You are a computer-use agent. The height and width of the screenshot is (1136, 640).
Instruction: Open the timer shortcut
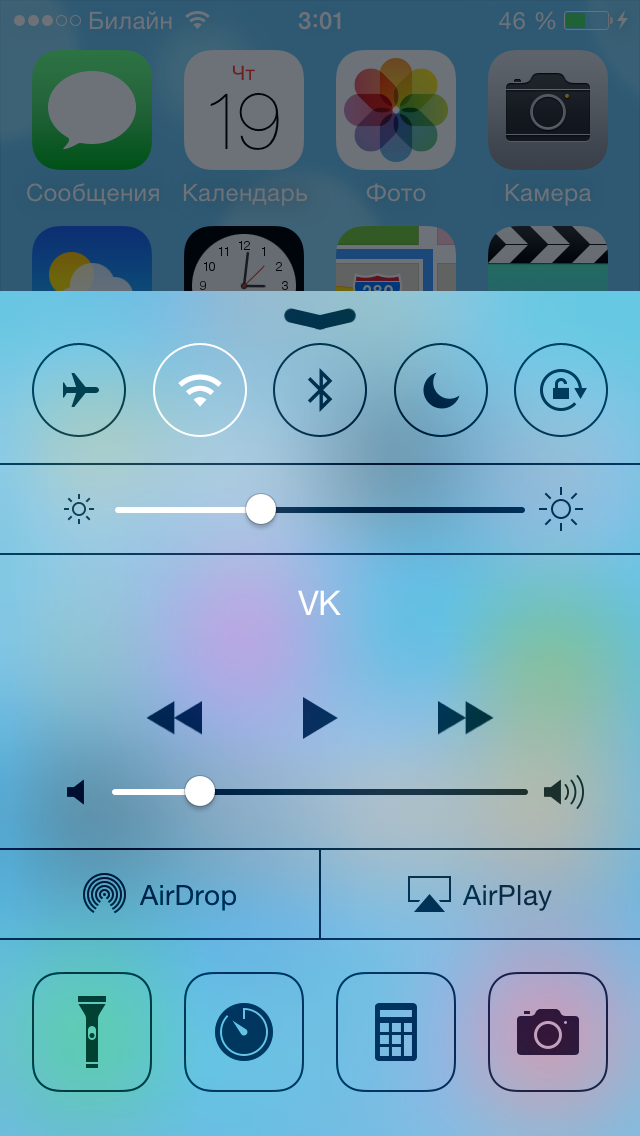click(x=244, y=1032)
